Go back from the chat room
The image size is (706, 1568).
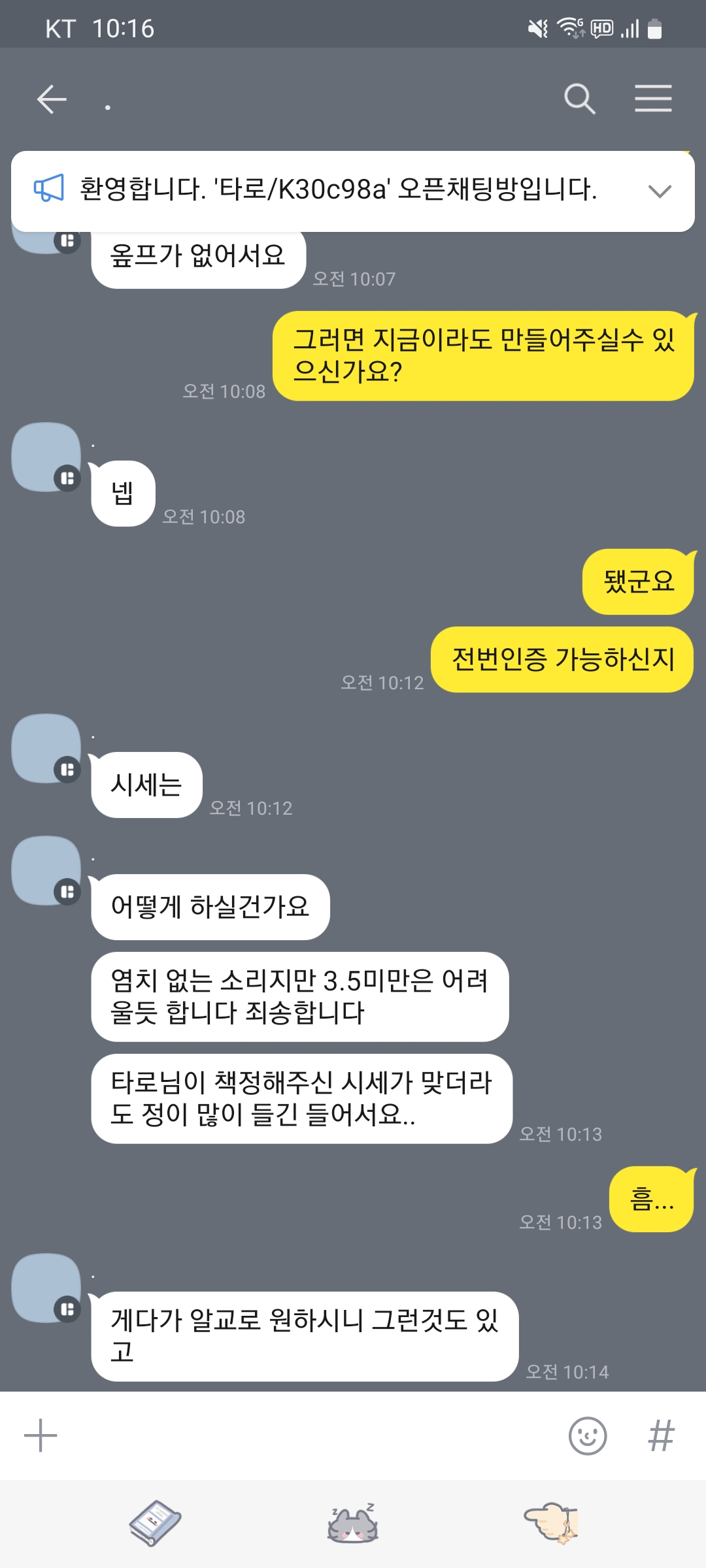pyautogui.click(x=52, y=99)
